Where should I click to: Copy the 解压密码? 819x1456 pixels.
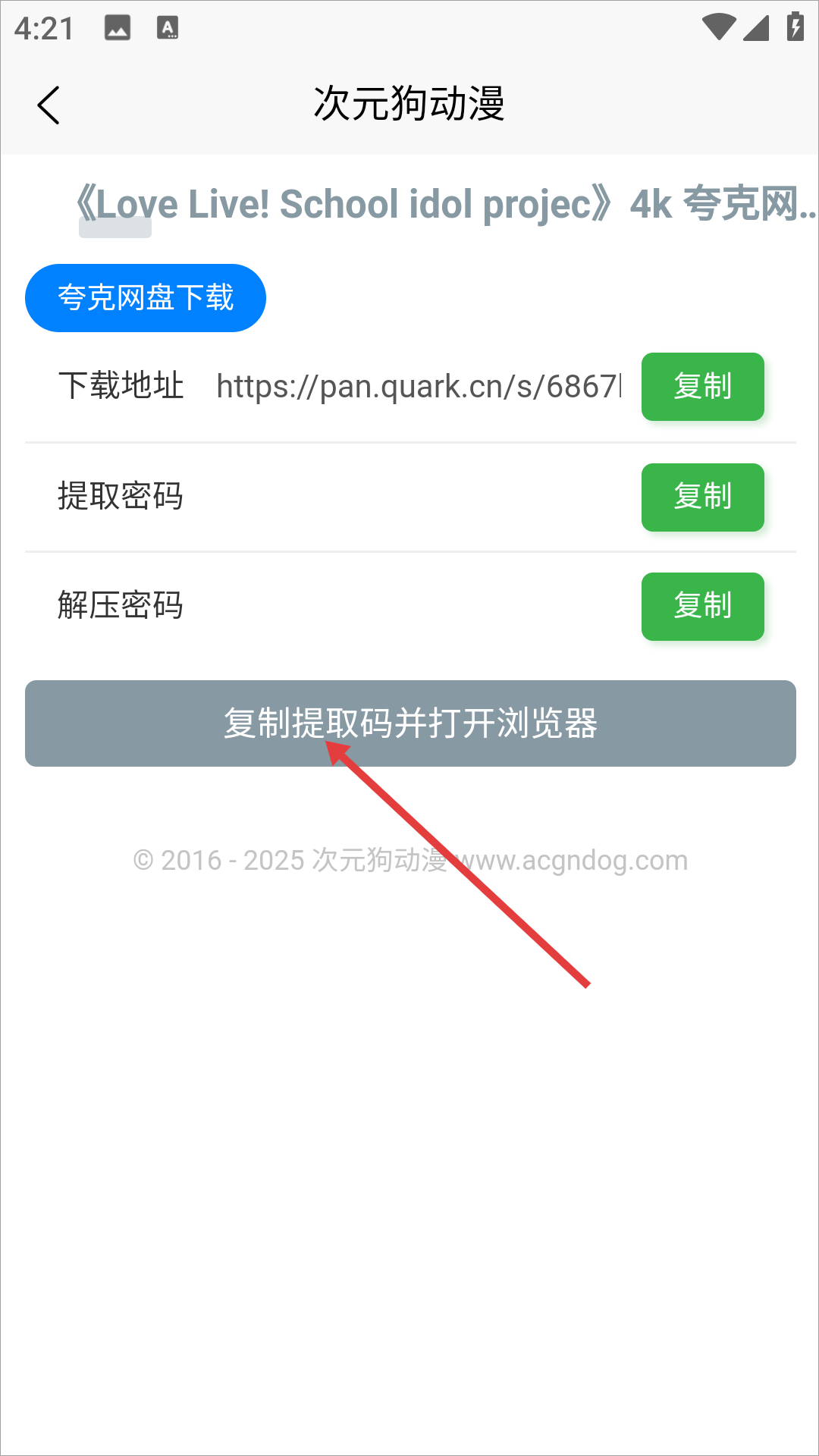702,607
